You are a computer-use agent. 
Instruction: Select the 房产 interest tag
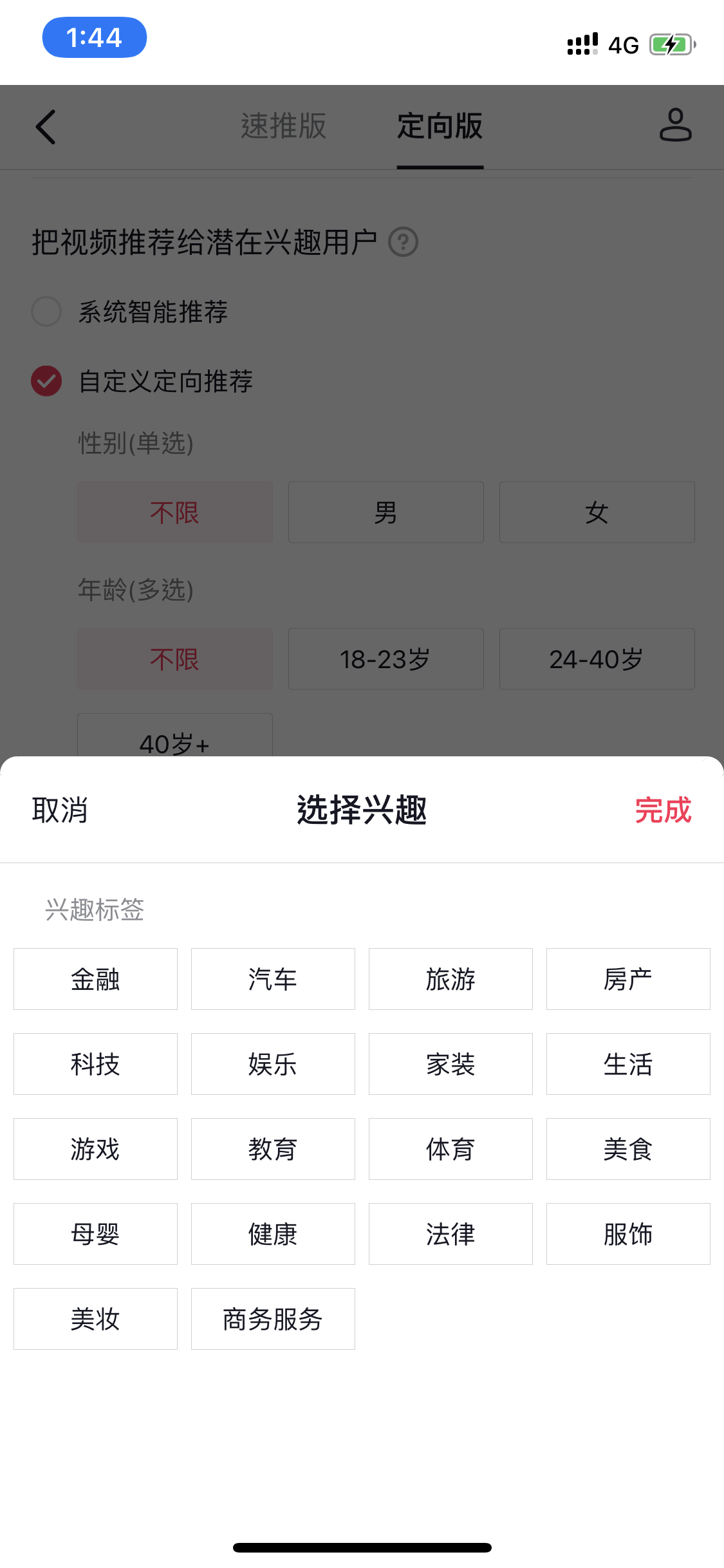[628, 979]
